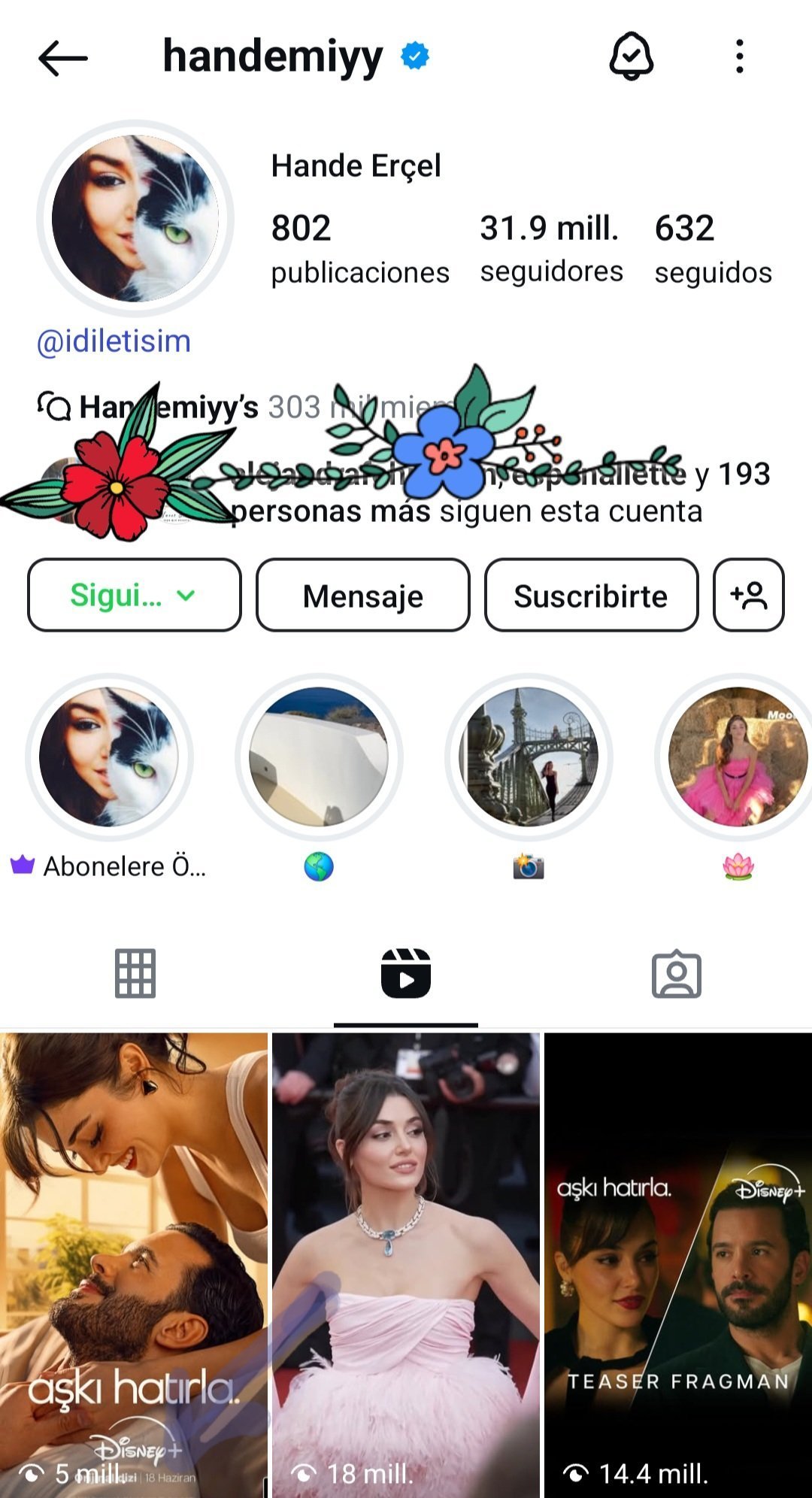Open the Abonelere Ö... highlight
The width and height of the screenshot is (812, 1498).
pos(110,757)
